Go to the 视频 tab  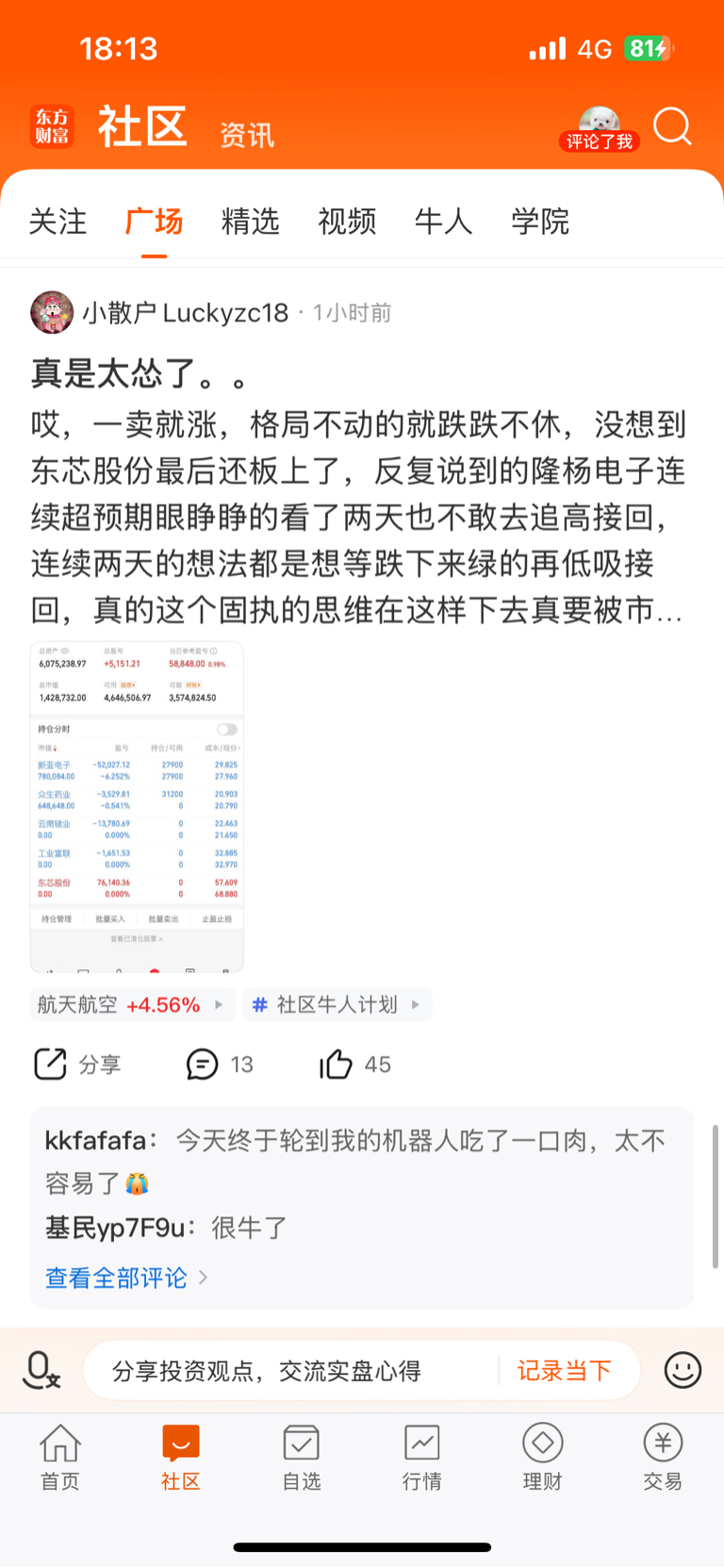click(x=347, y=222)
